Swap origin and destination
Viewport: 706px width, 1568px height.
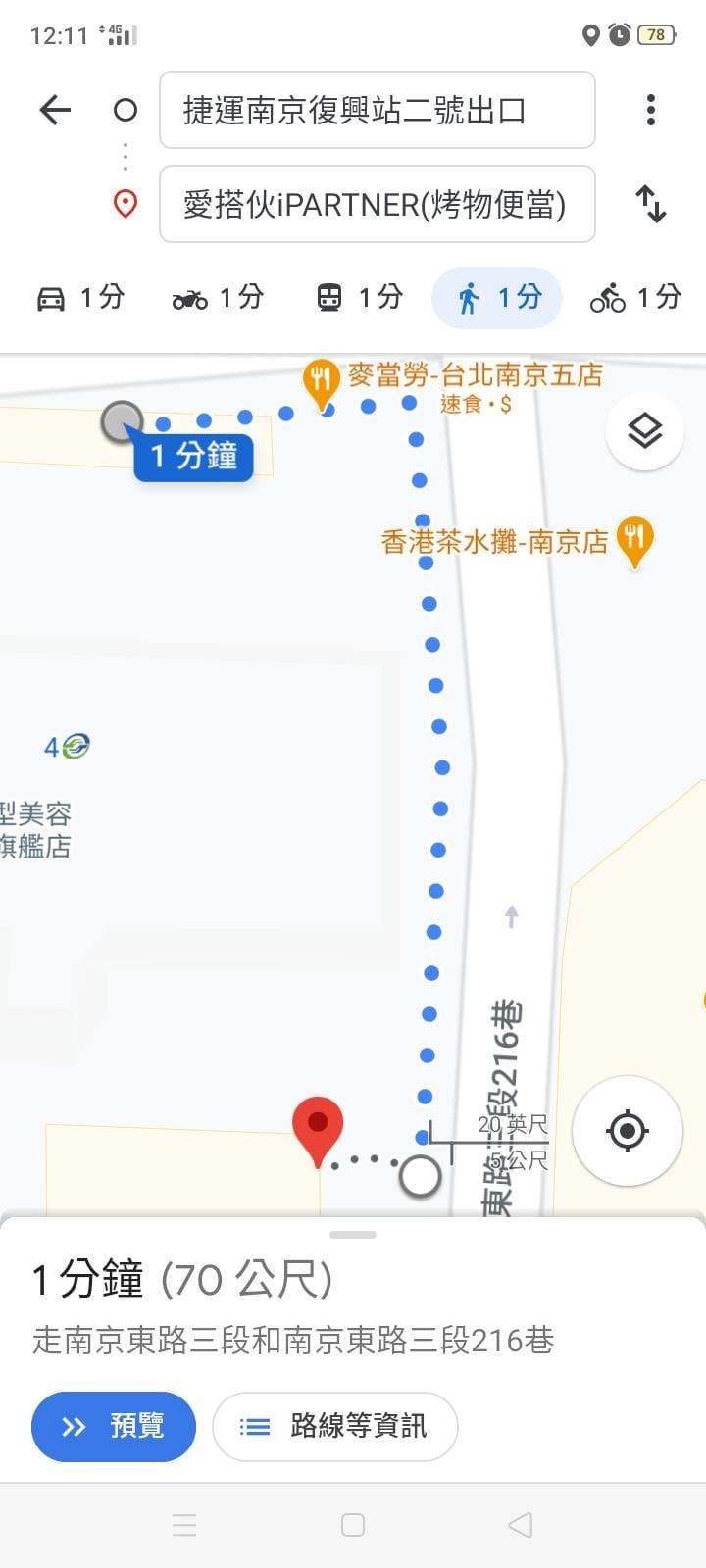(650, 206)
